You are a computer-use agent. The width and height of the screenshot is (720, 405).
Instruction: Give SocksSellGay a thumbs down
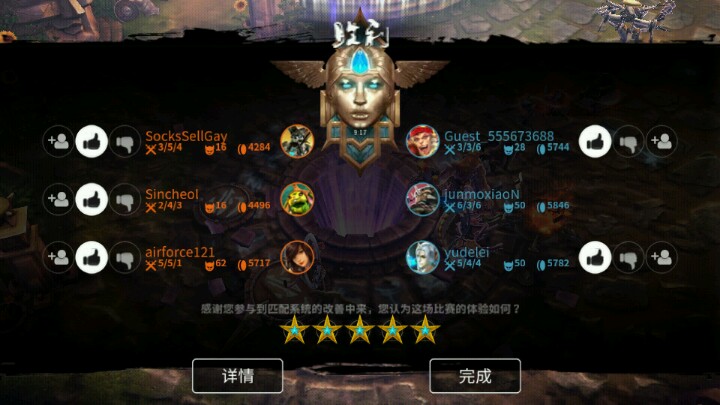(124, 142)
